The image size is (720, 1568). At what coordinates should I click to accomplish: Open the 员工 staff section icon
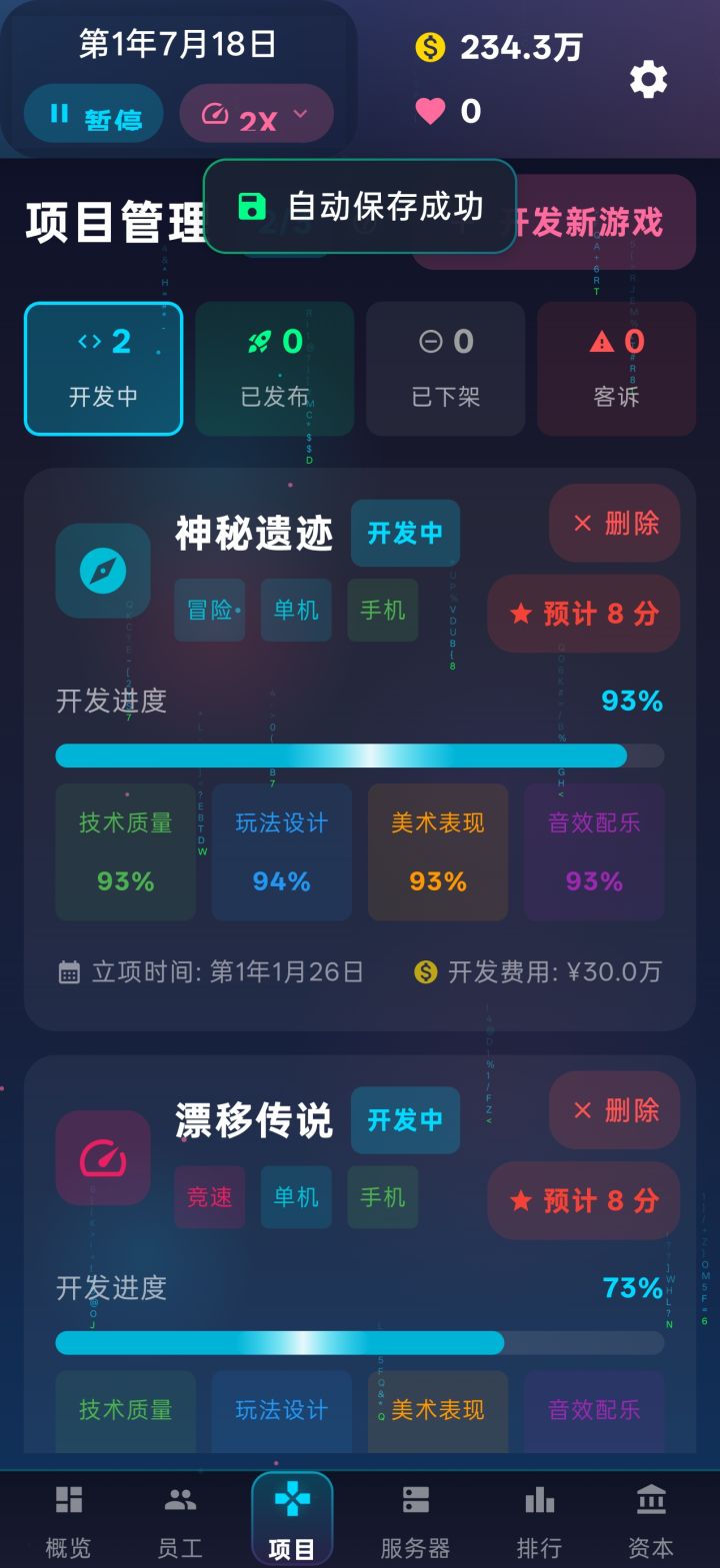click(x=180, y=1499)
